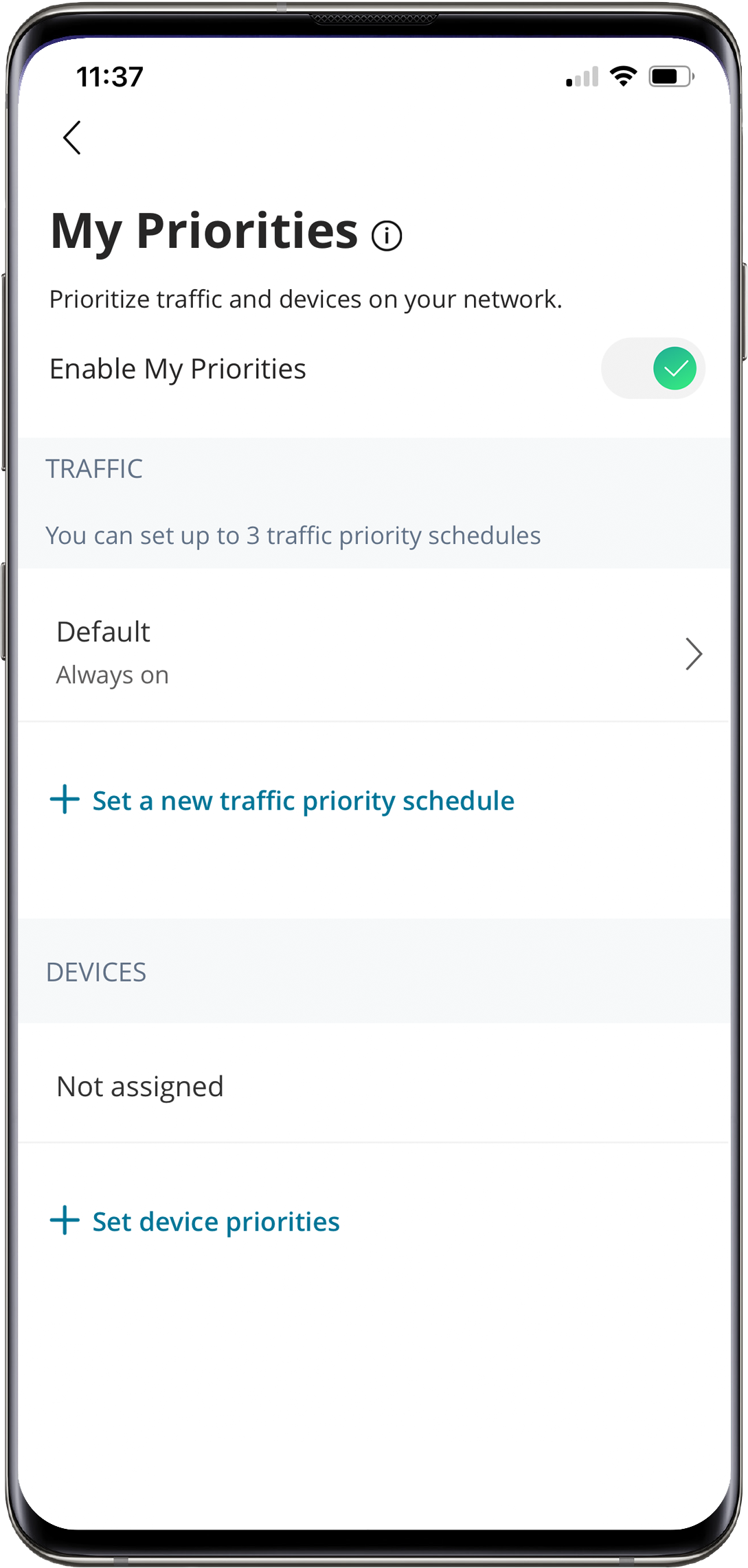Expand the Default schedule via its chevron
The image size is (748, 1568).
693,655
